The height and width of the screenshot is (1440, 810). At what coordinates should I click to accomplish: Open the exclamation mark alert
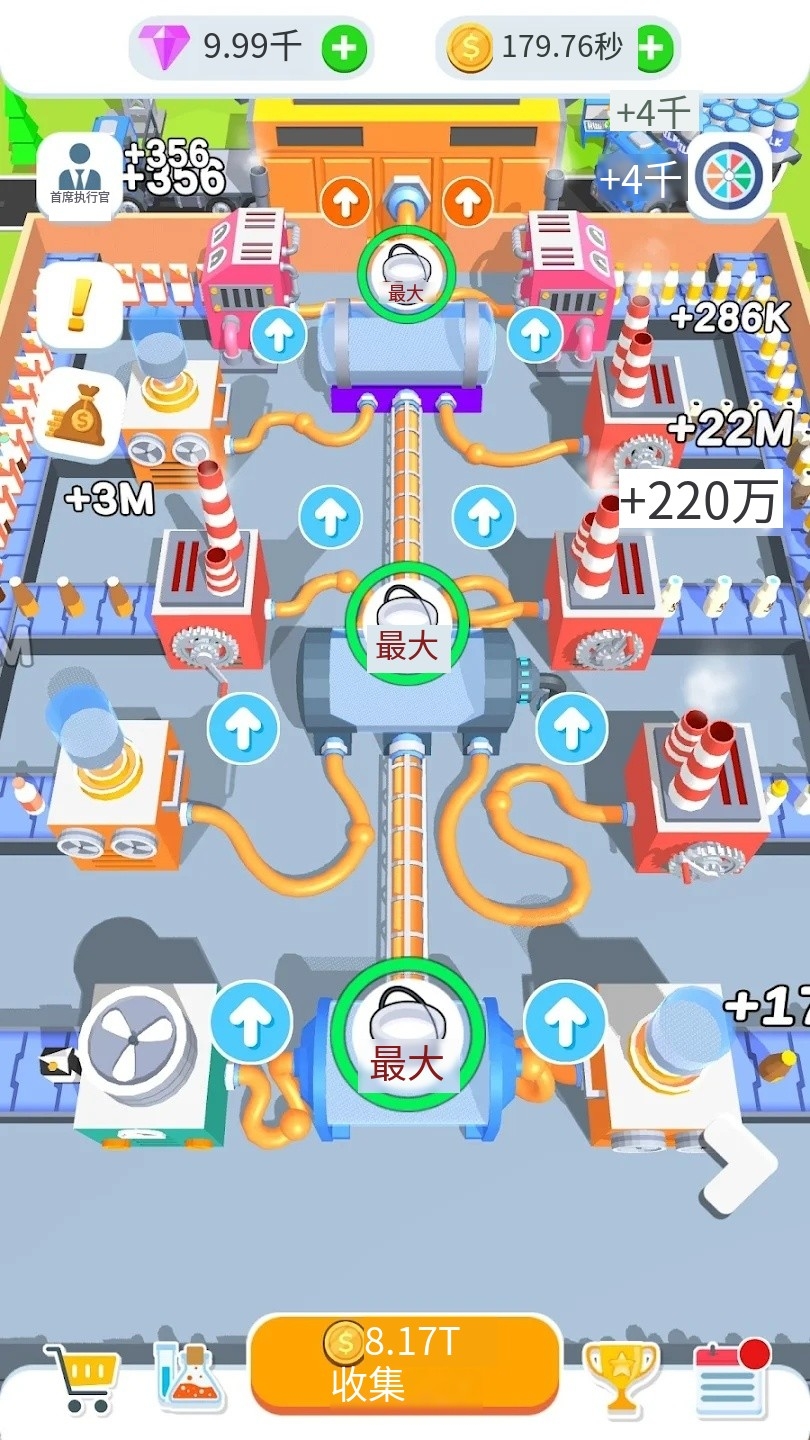pyautogui.click(x=79, y=304)
